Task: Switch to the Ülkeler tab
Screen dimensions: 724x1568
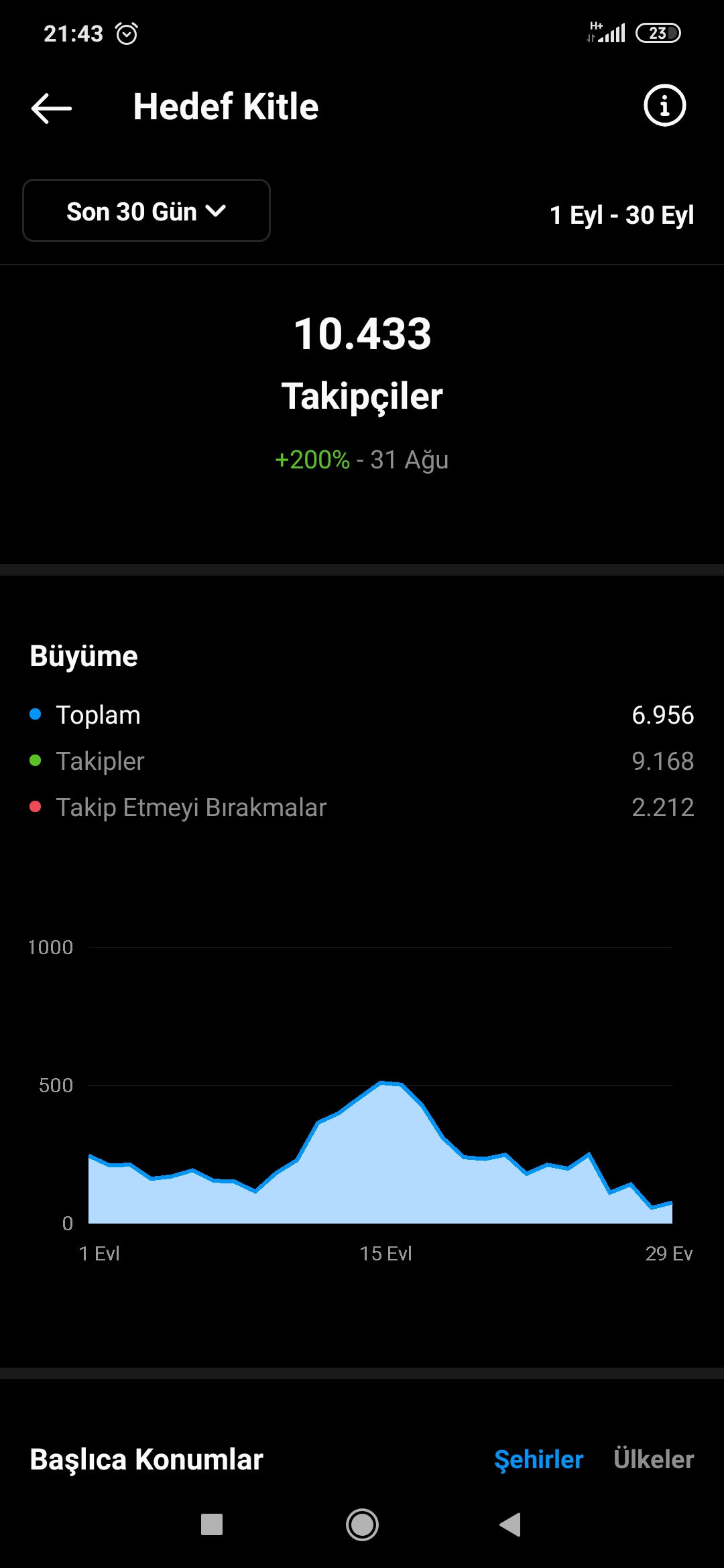Action: click(x=654, y=1459)
